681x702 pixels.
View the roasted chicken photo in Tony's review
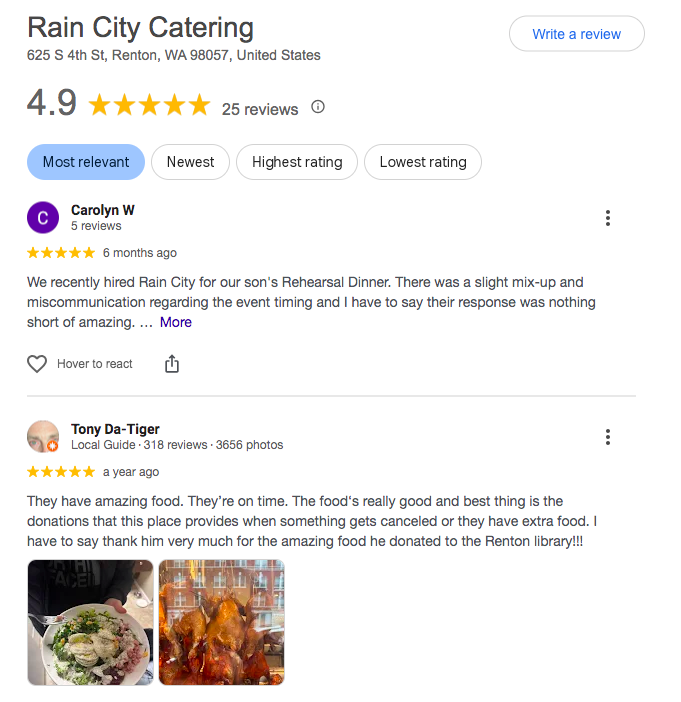tap(221, 622)
